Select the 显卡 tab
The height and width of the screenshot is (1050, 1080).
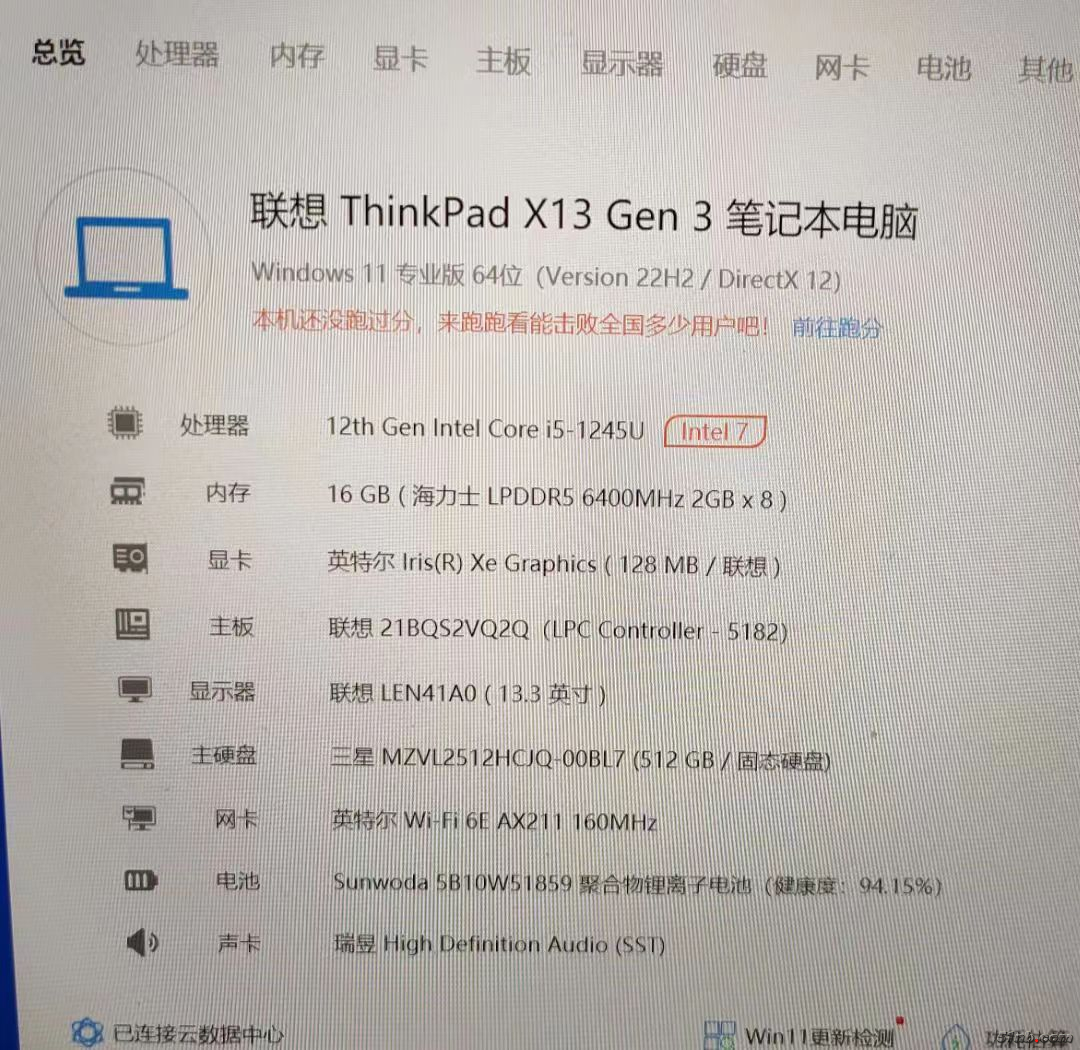(400, 58)
